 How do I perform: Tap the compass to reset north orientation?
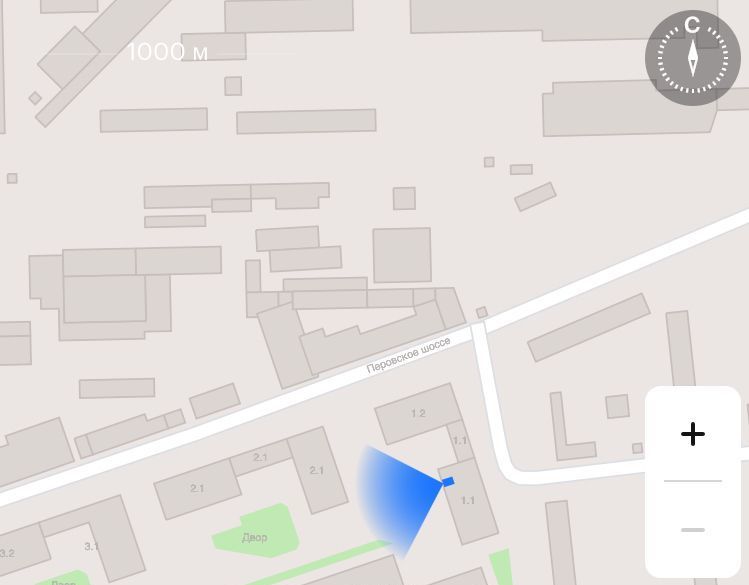click(x=692, y=57)
